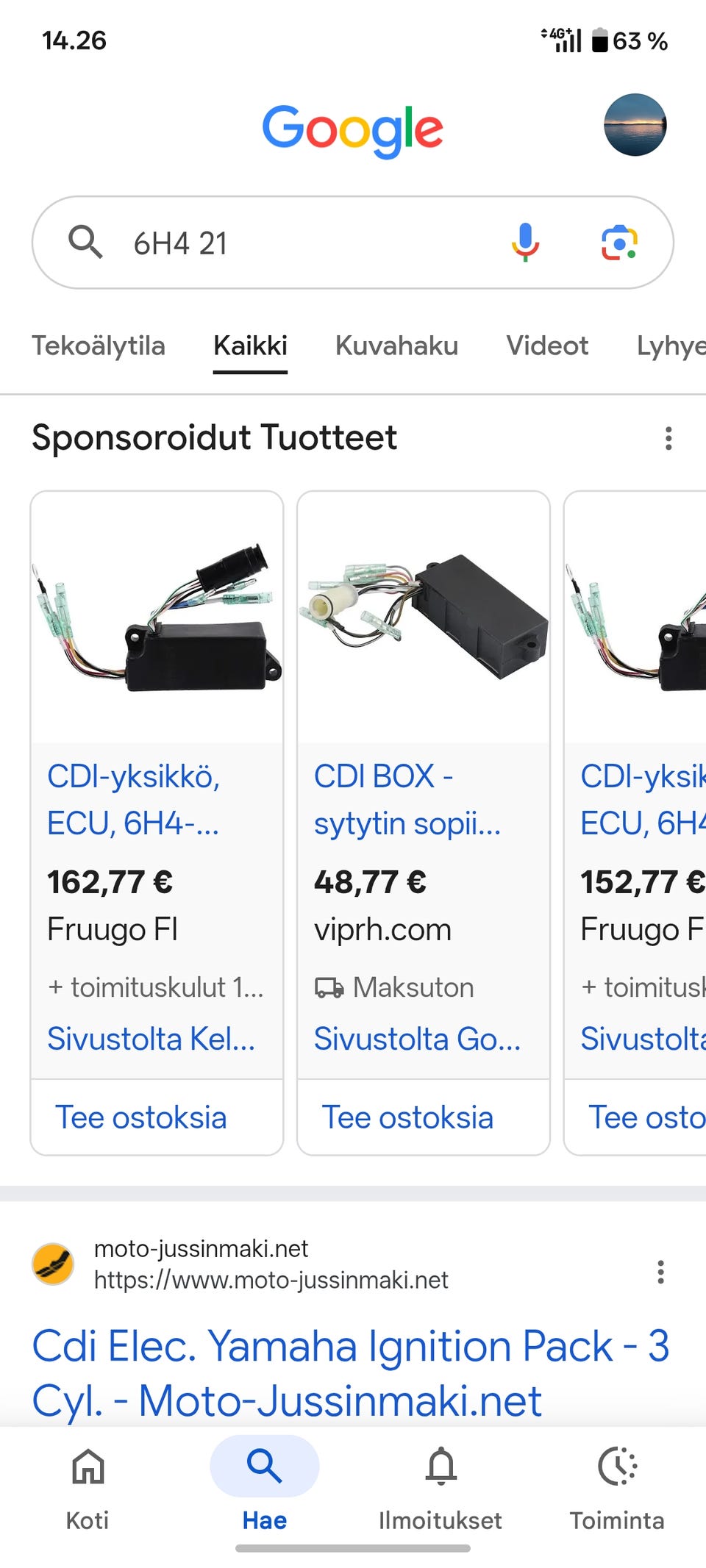Switch to the Toiminta tab
Viewport: 706px width, 1568px height.
tap(617, 1489)
